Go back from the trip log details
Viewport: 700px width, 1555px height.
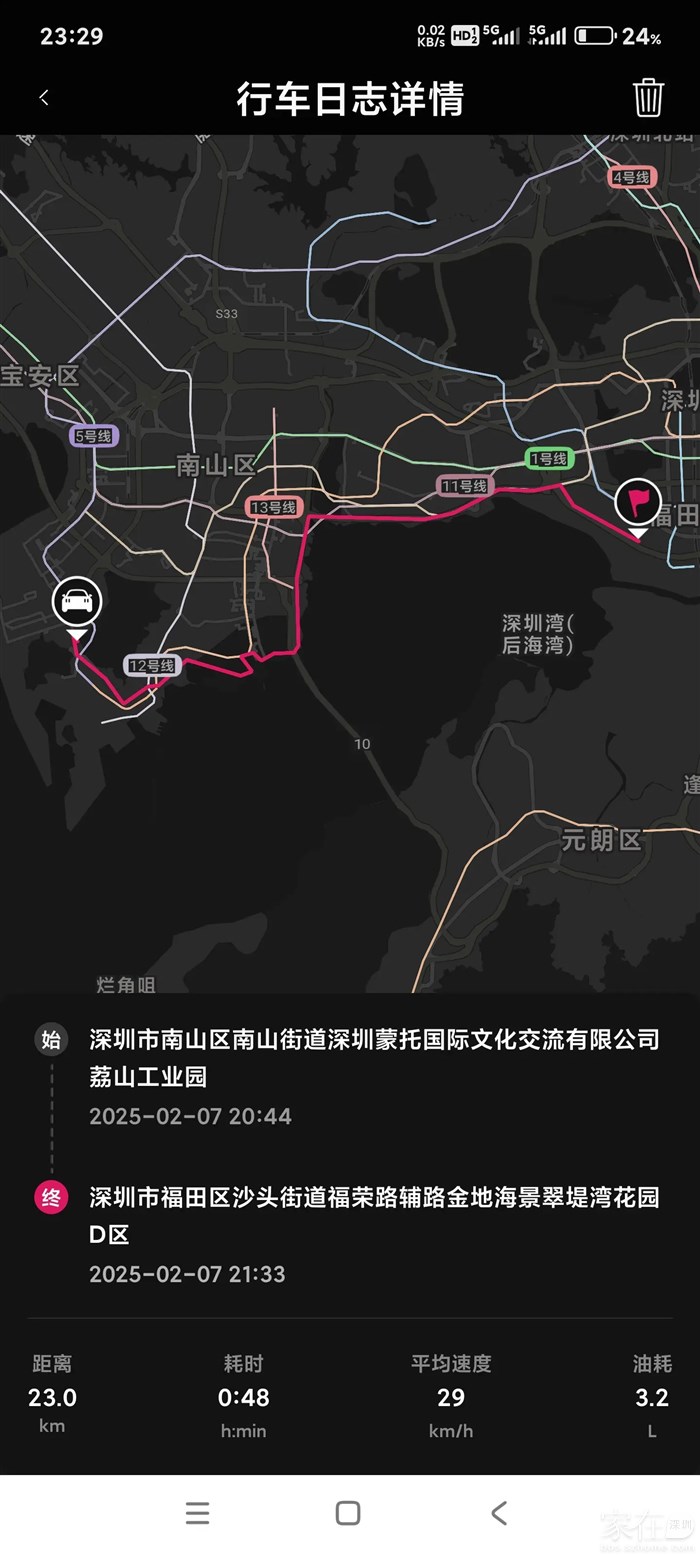(44, 98)
